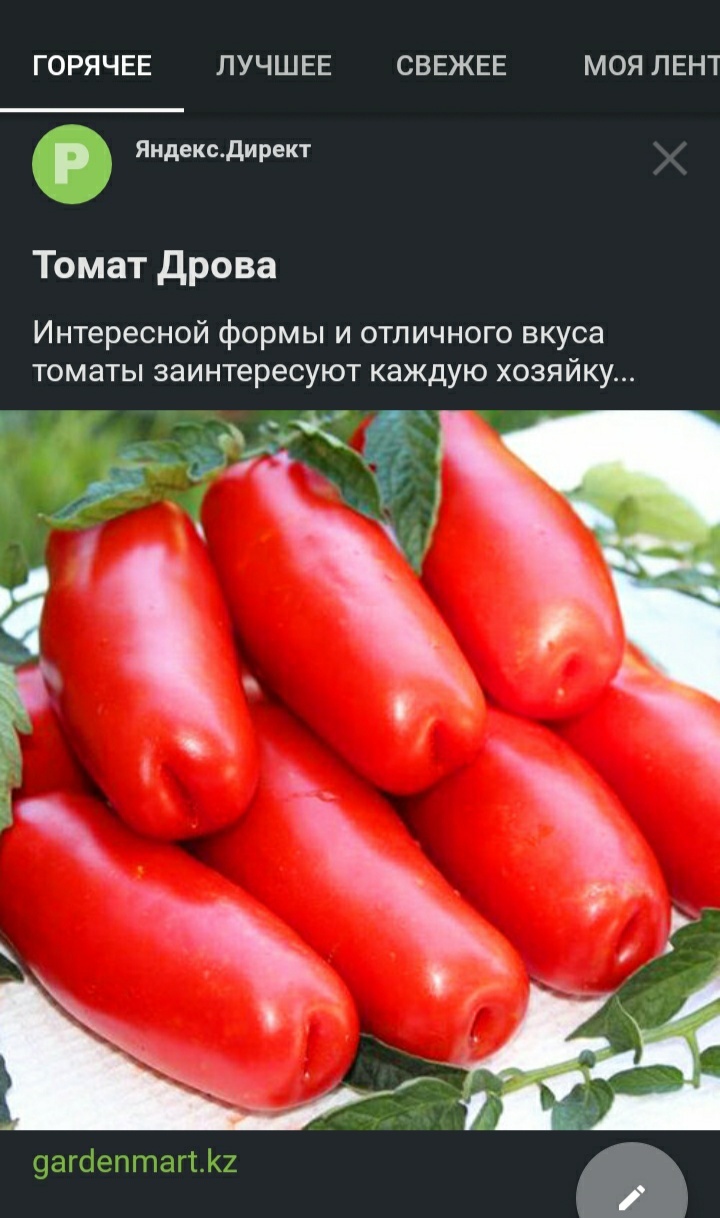Open the СВЕЖЕЕ tab
720x1218 pixels.
coord(451,66)
